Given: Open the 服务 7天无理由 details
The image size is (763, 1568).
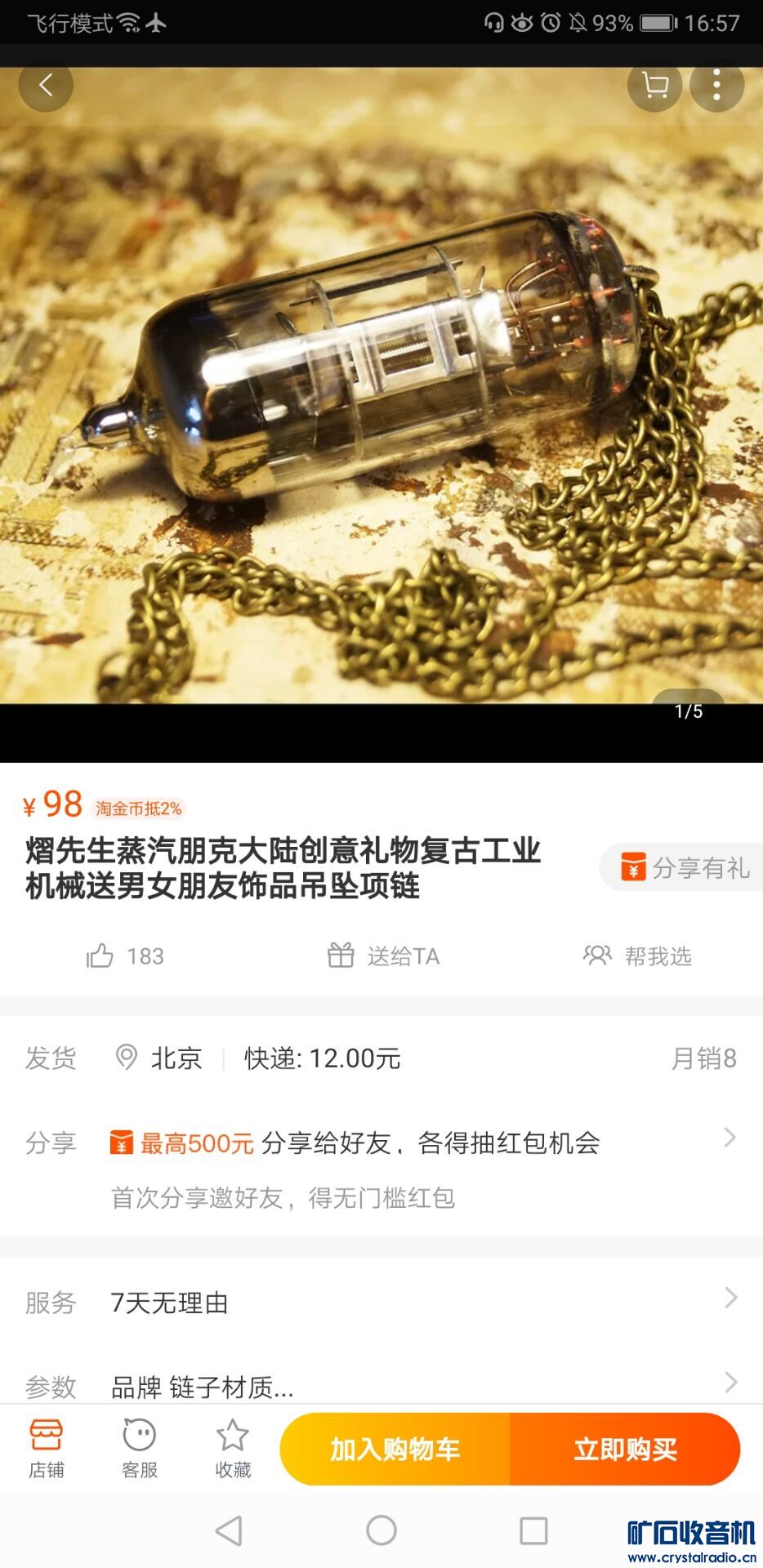Looking at the screenshot, I should pos(381,1302).
